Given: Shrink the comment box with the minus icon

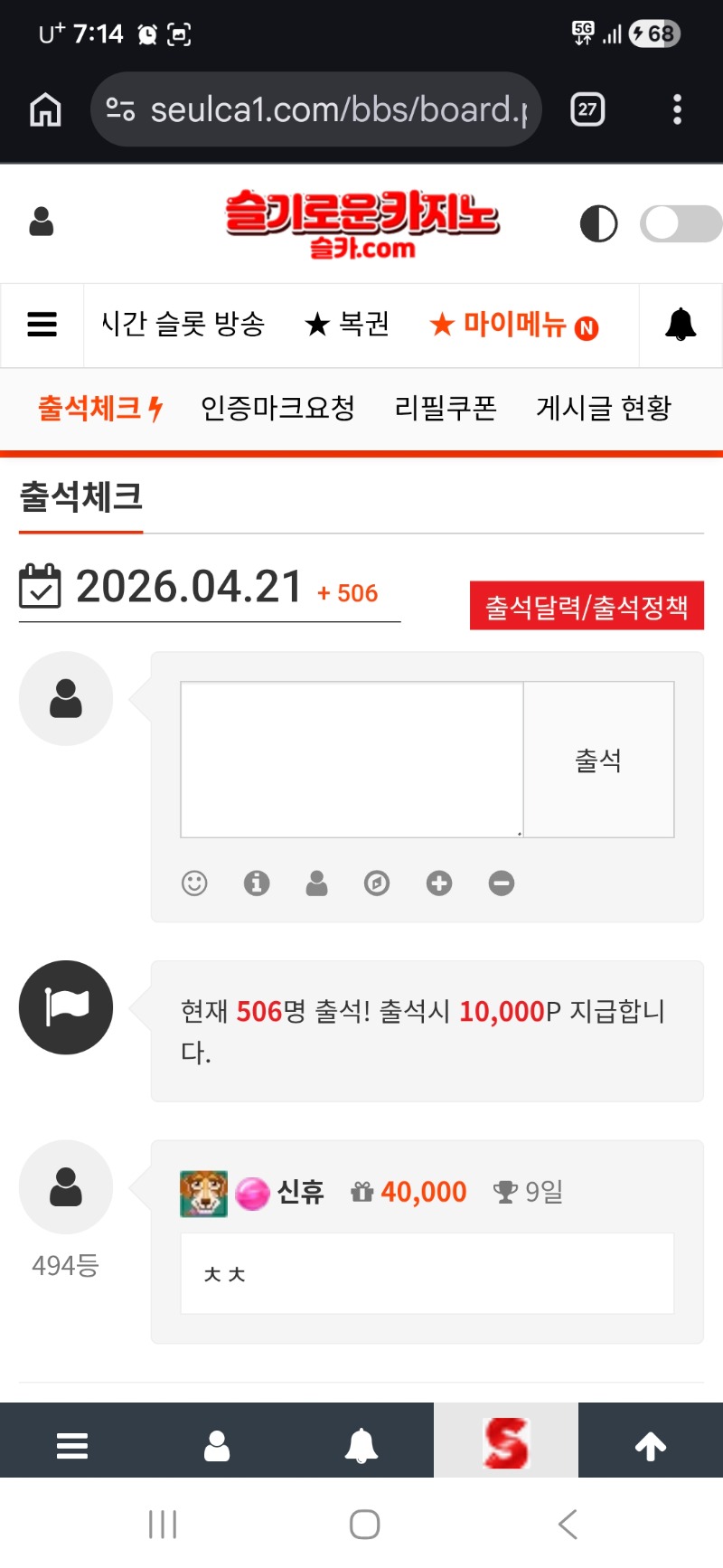Looking at the screenshot, I should coord(502,883).
